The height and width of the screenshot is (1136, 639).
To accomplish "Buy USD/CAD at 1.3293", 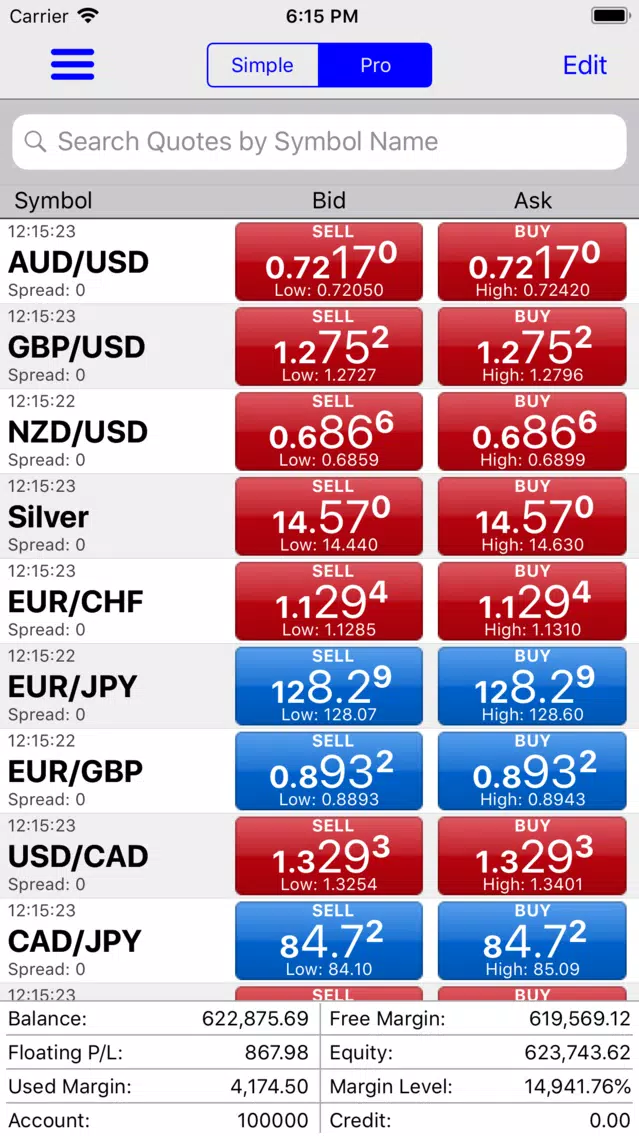I will 532,855.
